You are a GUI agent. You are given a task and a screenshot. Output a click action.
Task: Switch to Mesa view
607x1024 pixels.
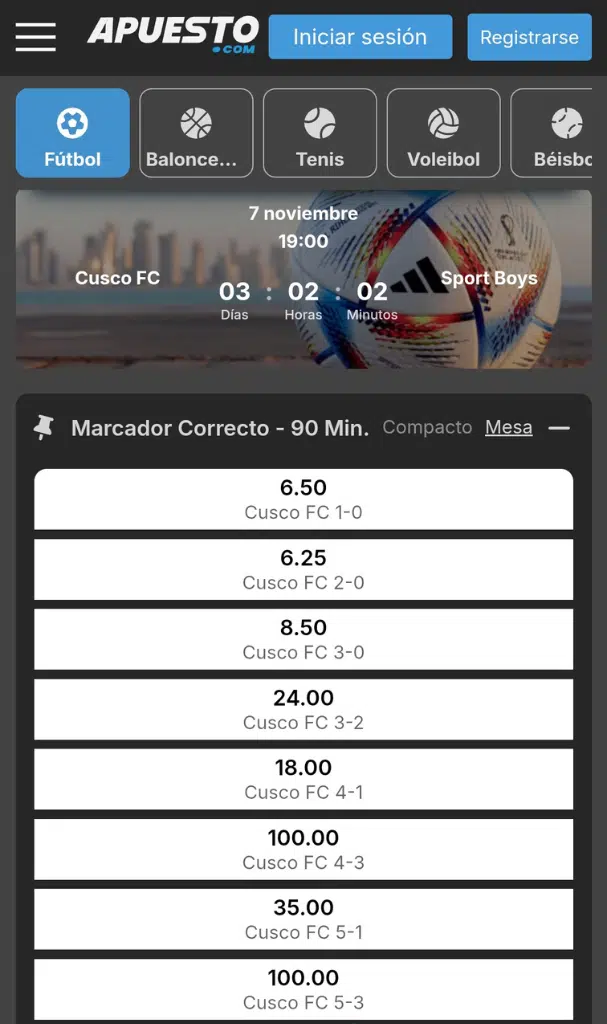click(x=508, y=427)
